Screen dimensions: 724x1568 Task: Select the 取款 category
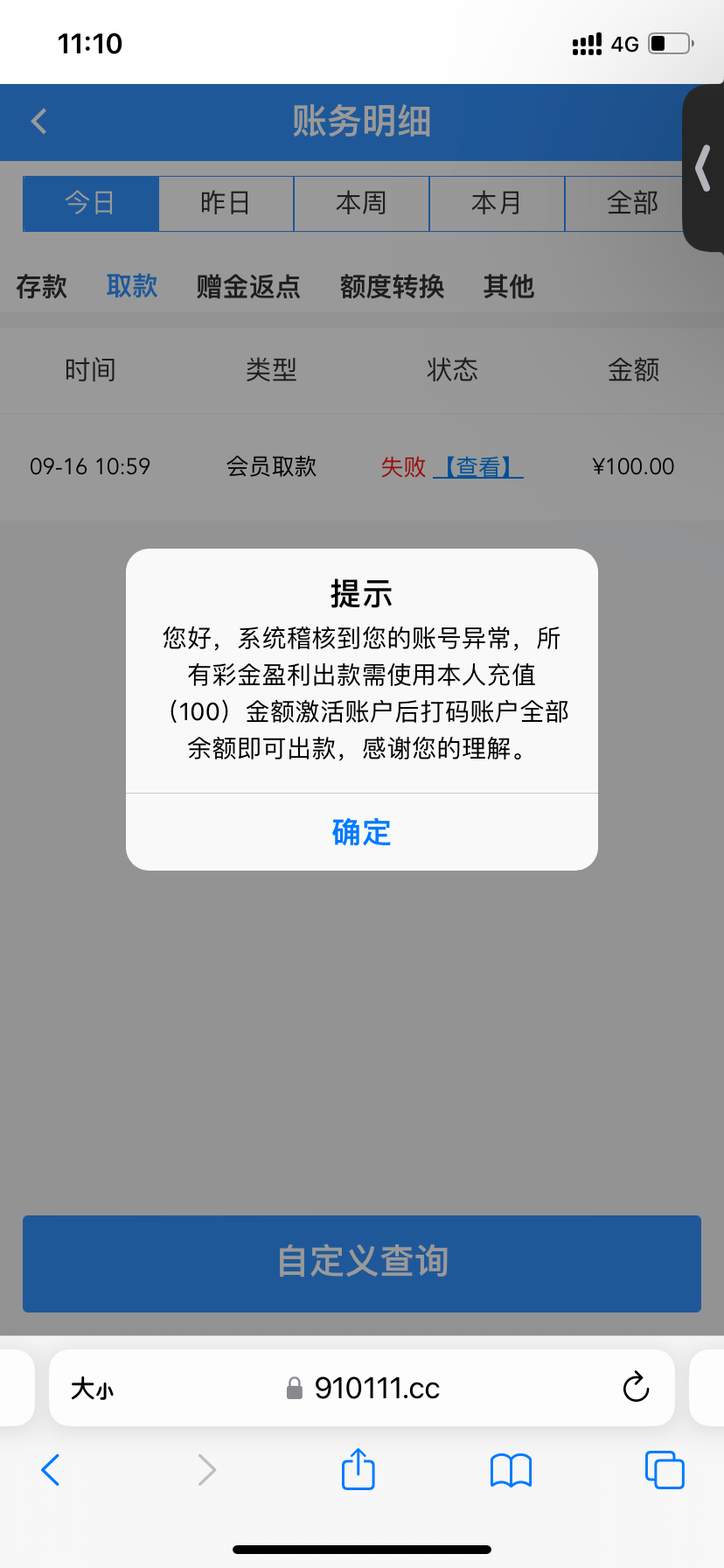pos(132,286)
